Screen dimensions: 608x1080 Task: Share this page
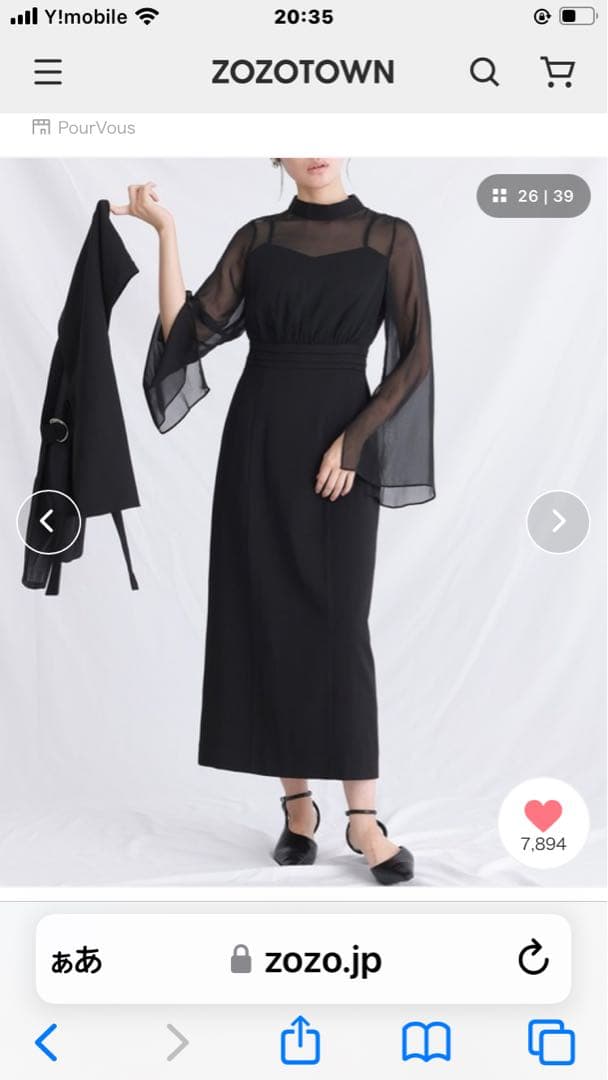point(300,1043)
